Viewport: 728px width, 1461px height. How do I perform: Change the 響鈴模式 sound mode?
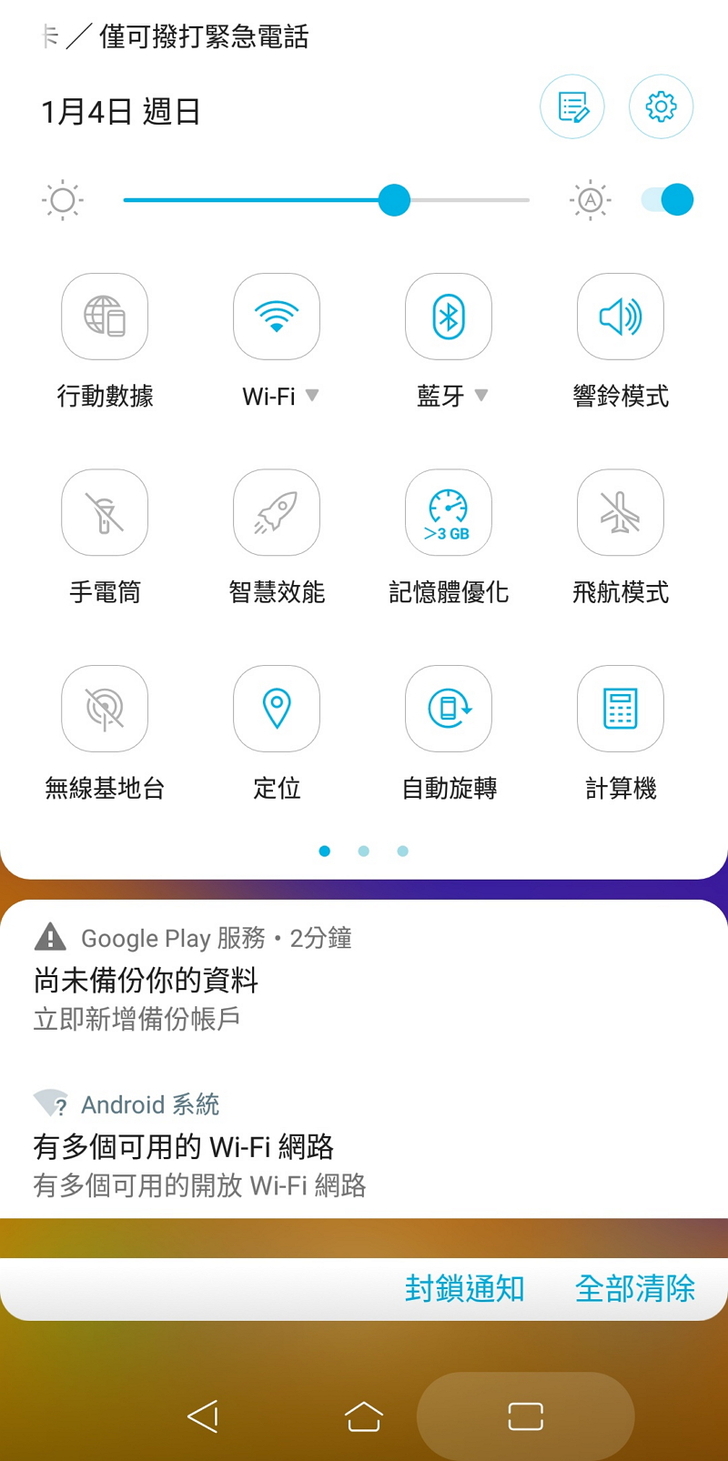(x=620, y=317)
